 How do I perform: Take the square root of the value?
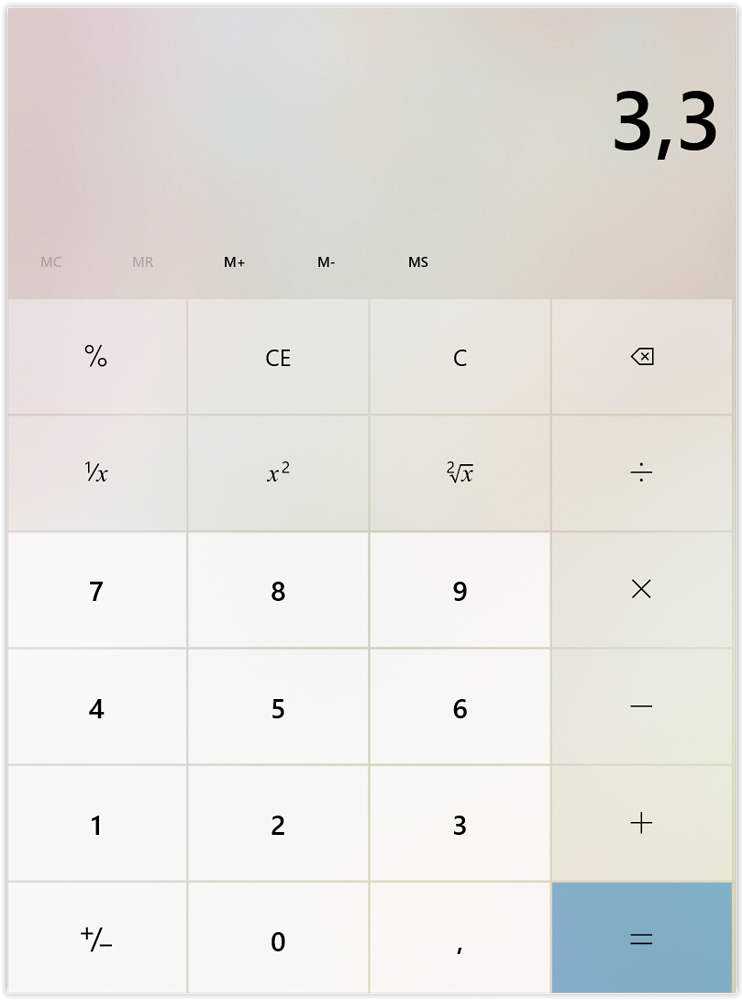[460, 473]
